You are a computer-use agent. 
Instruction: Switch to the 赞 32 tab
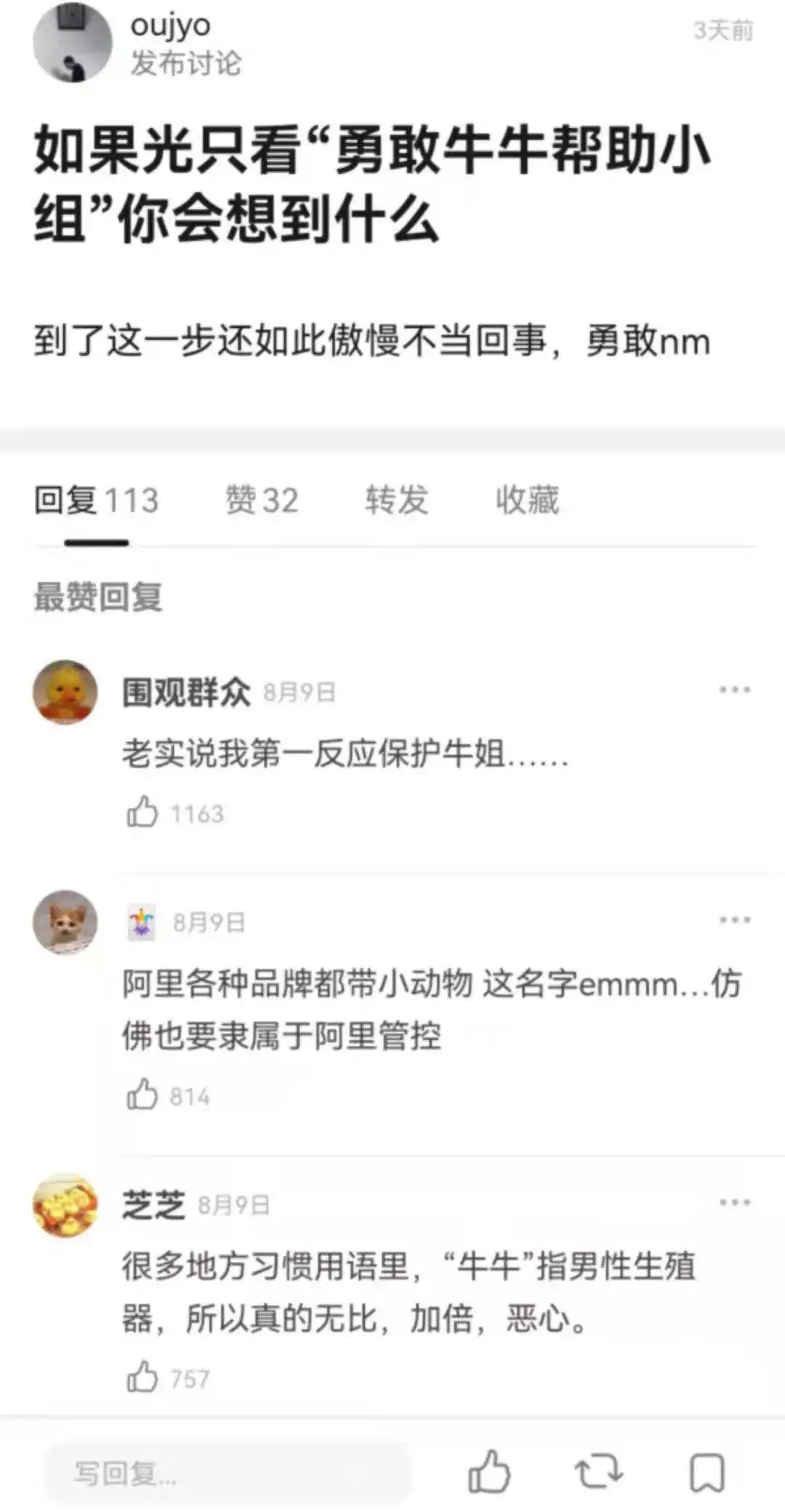click(x=262, y=501)
